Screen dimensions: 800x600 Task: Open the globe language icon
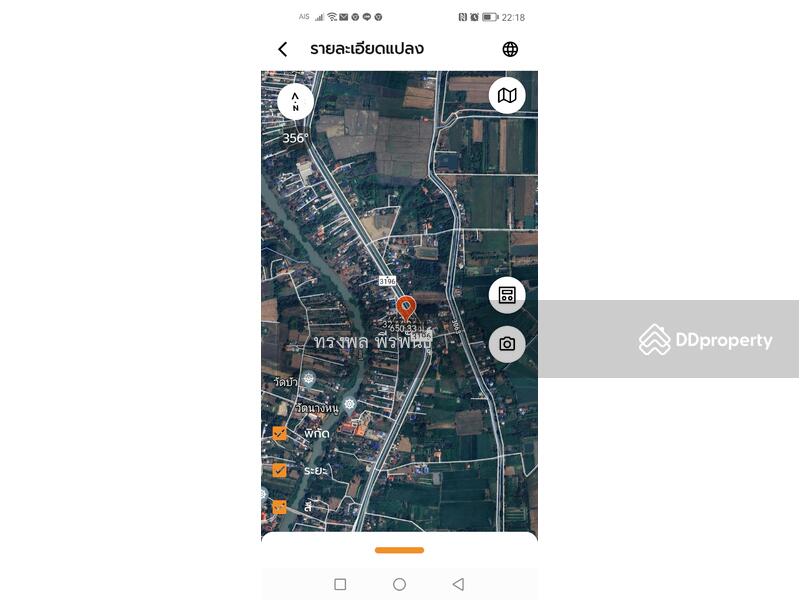tap(510, 49)
